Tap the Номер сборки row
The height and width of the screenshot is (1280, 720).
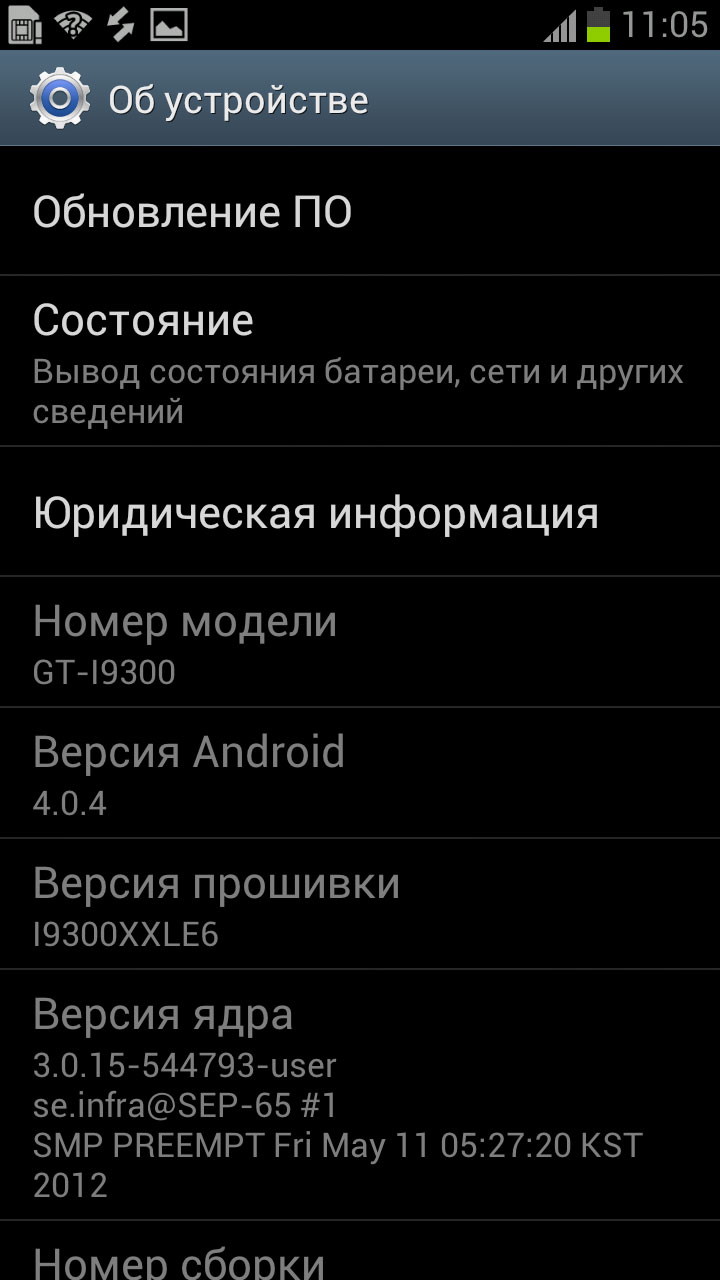360,1250
